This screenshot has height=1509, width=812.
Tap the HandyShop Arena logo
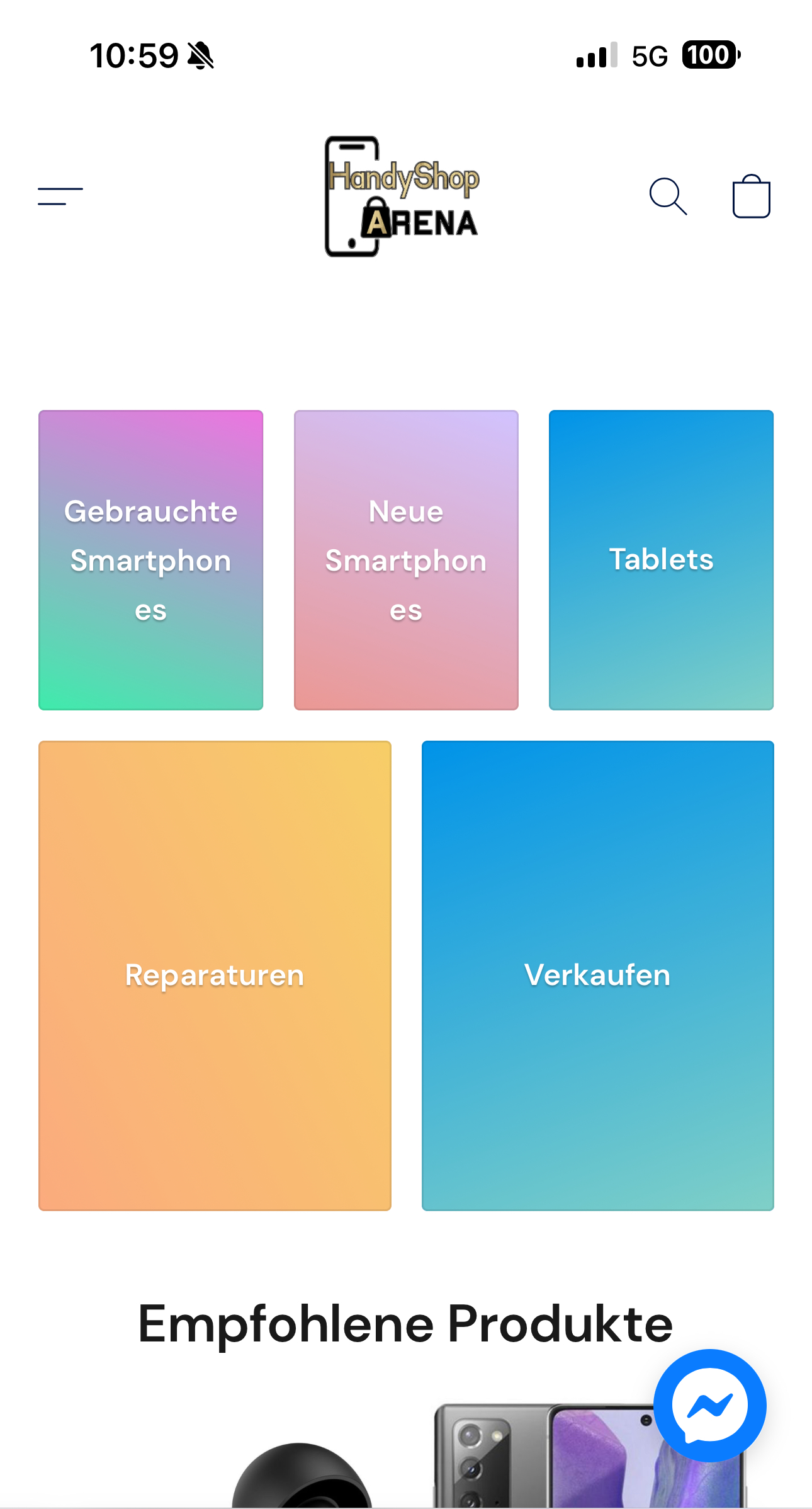click(x=403, y=196)
